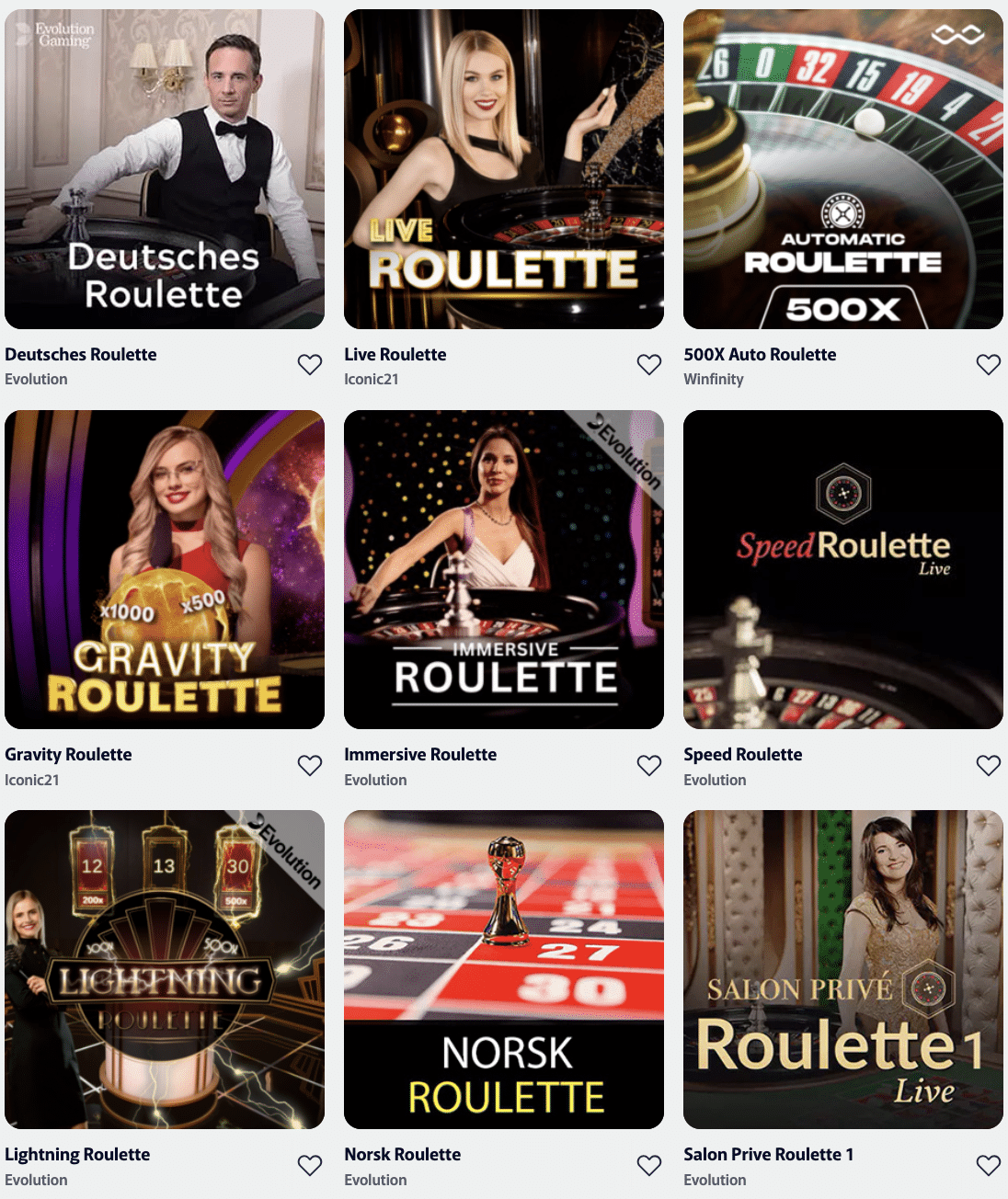
Task: Open the 500X Auto Roulette tile
Action: pos(843,169)
